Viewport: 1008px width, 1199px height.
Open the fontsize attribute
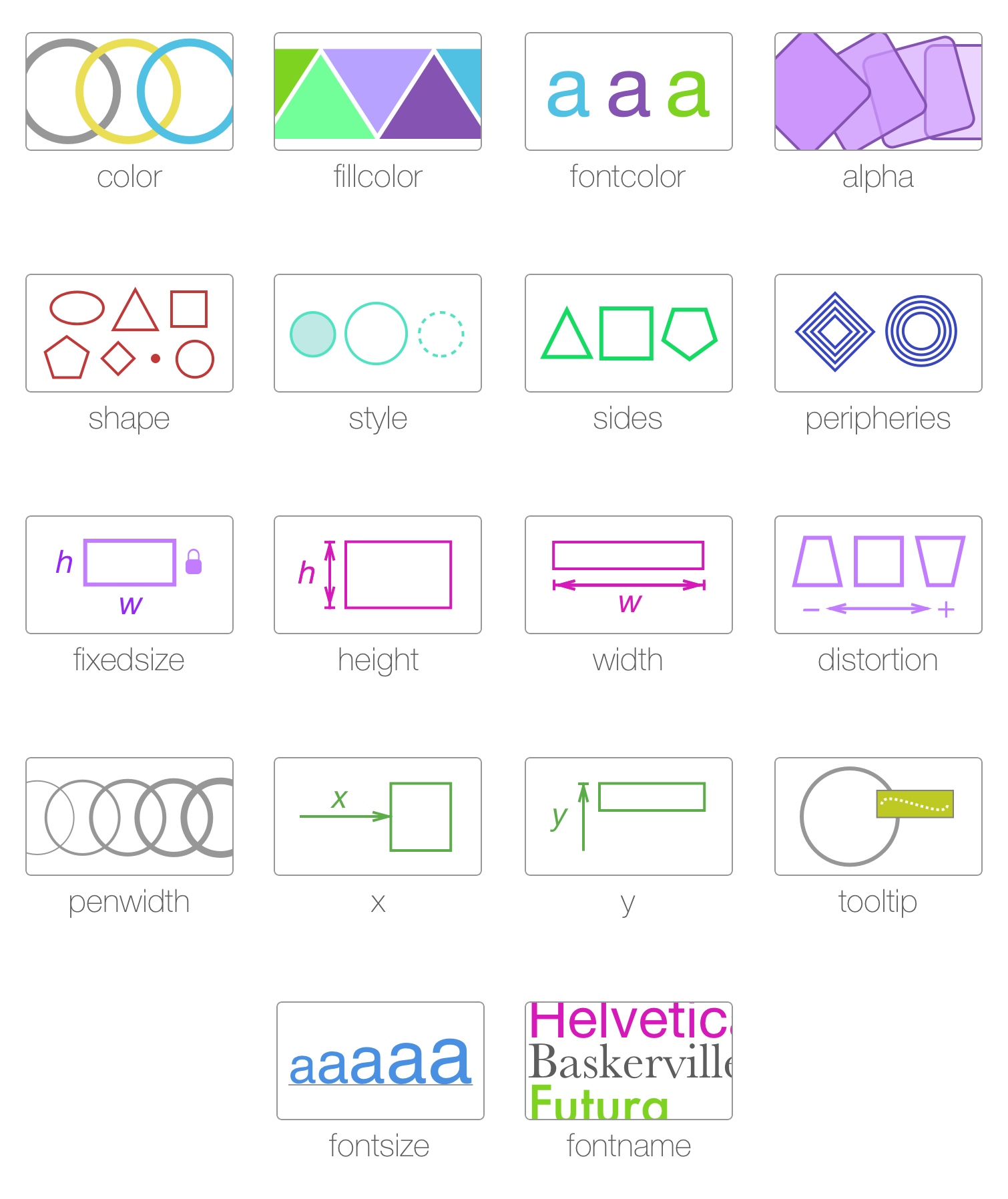[x=381, y=1061]
